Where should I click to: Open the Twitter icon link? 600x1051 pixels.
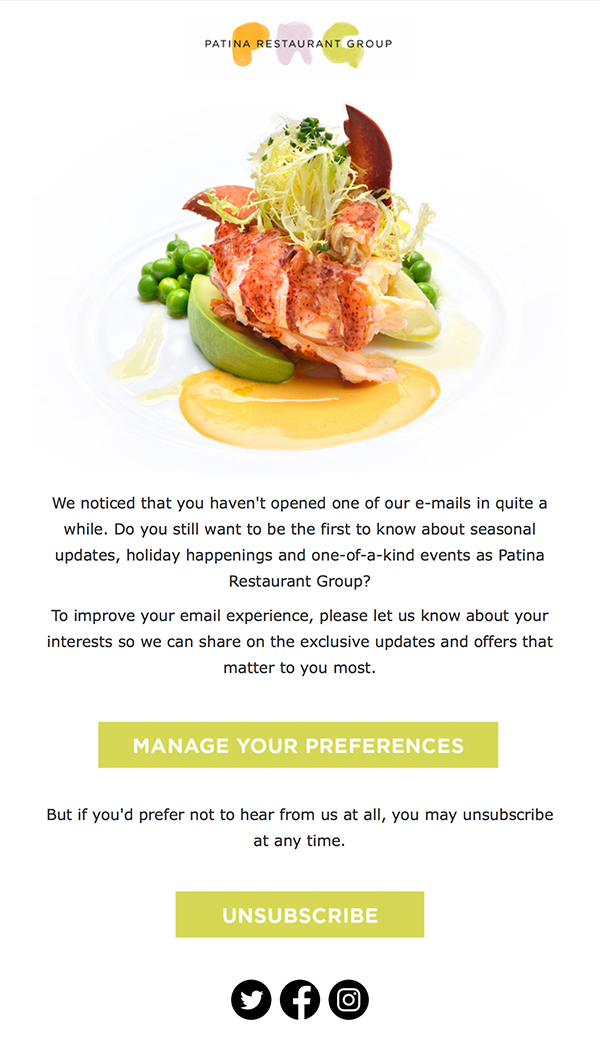(x=251, y=999)
